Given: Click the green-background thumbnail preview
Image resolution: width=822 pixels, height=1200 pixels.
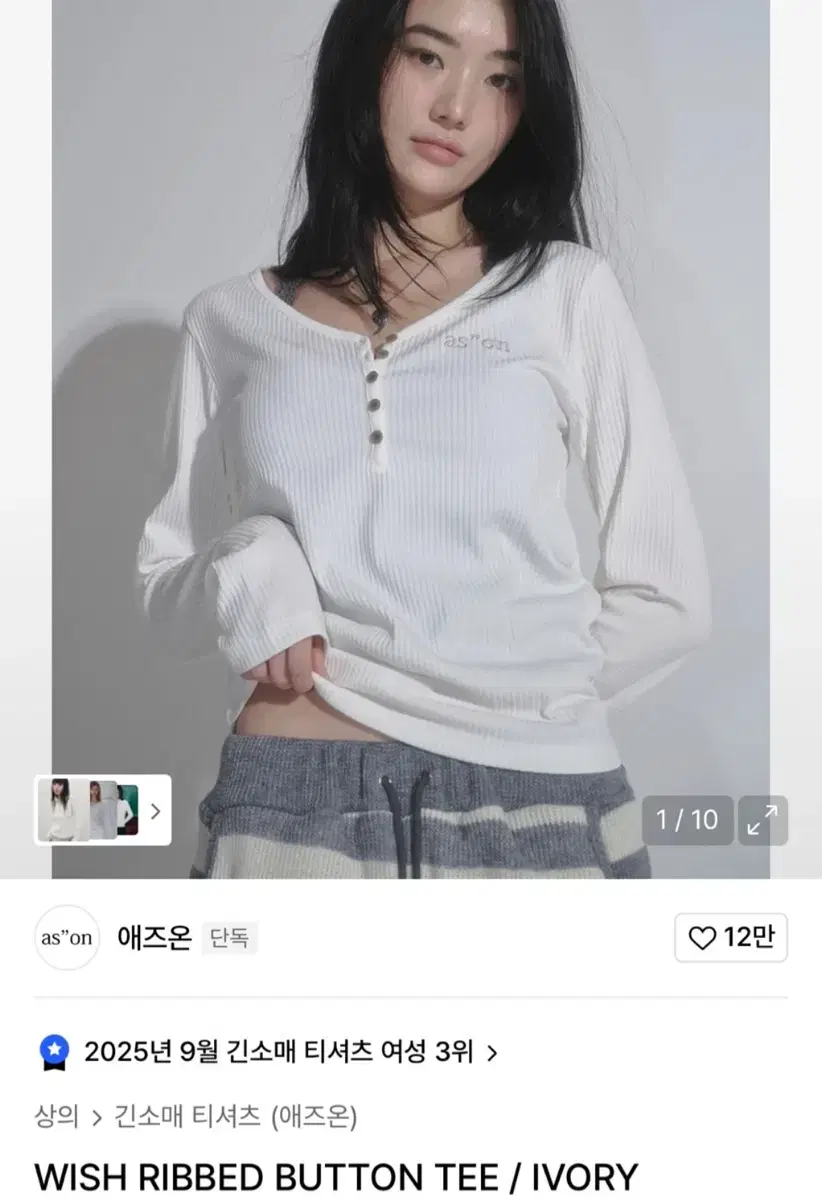Looking at the screenshot, I should click(x=128, y=808).
